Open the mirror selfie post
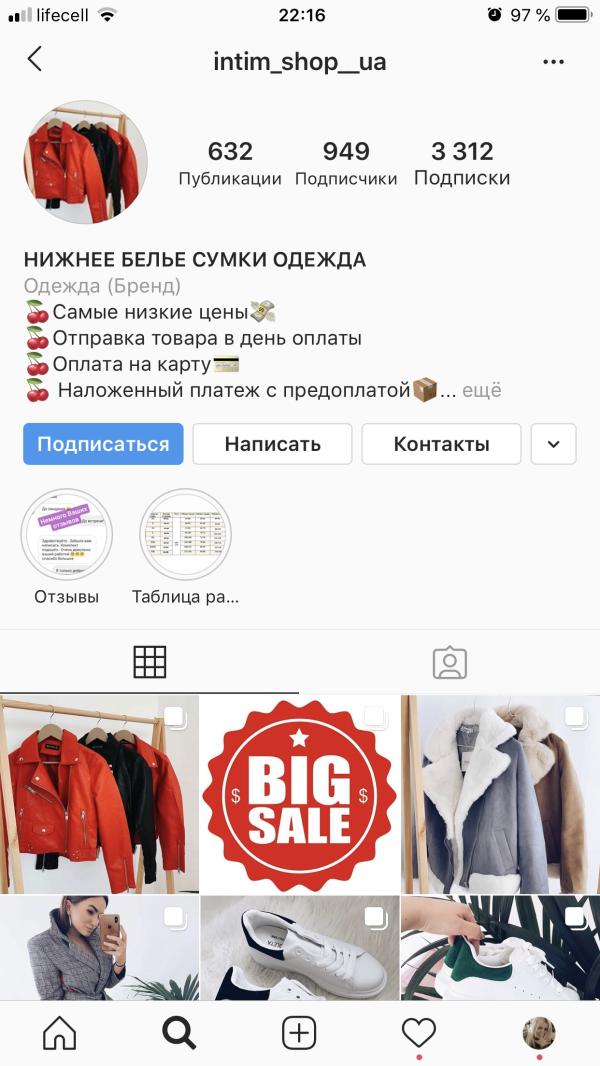This screenshot has width=600, height=1066. click(x=99, y=948)
